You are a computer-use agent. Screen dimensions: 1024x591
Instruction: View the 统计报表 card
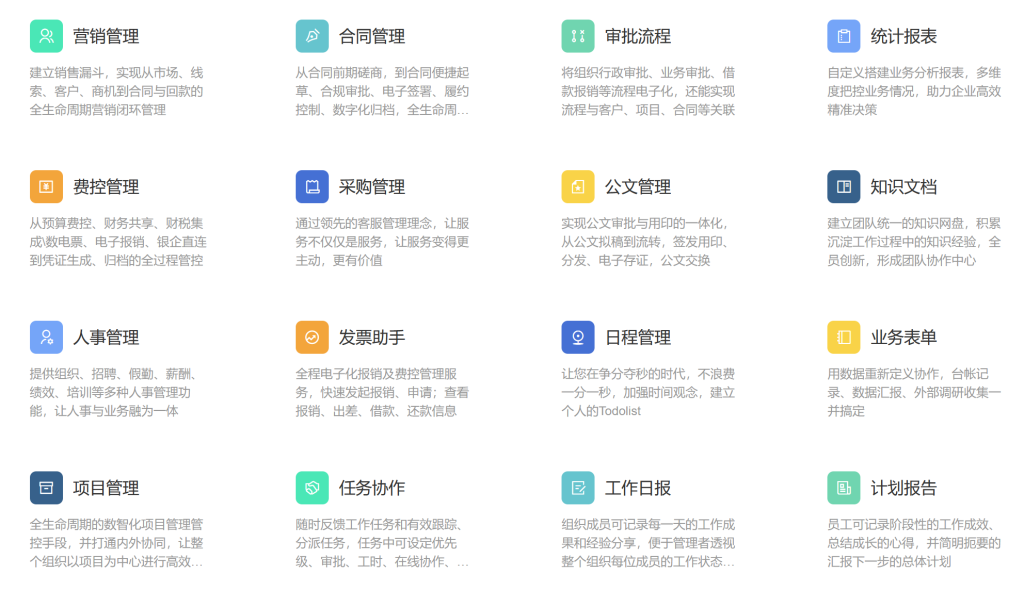coord(903,37)
